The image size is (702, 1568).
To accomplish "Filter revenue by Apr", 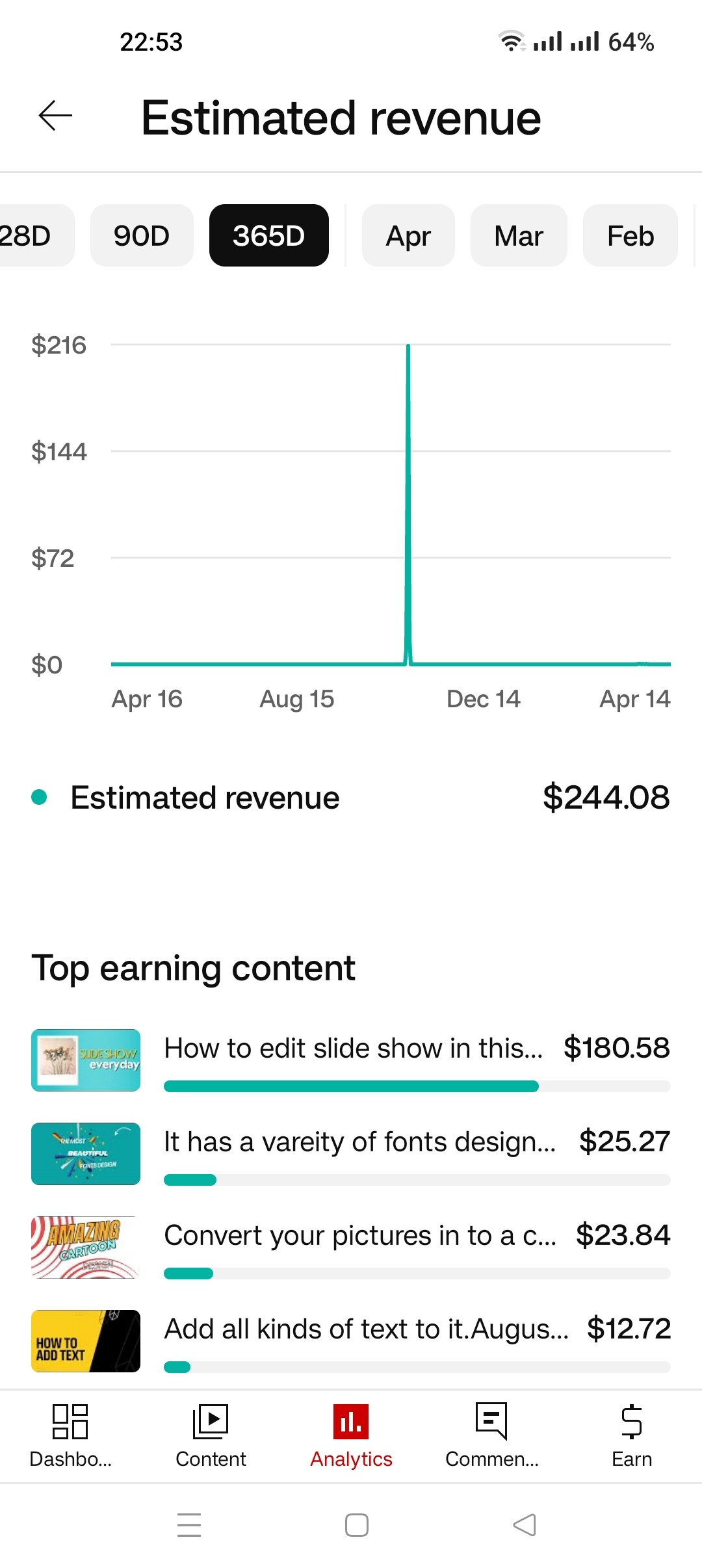I will (x=408, y=235).
